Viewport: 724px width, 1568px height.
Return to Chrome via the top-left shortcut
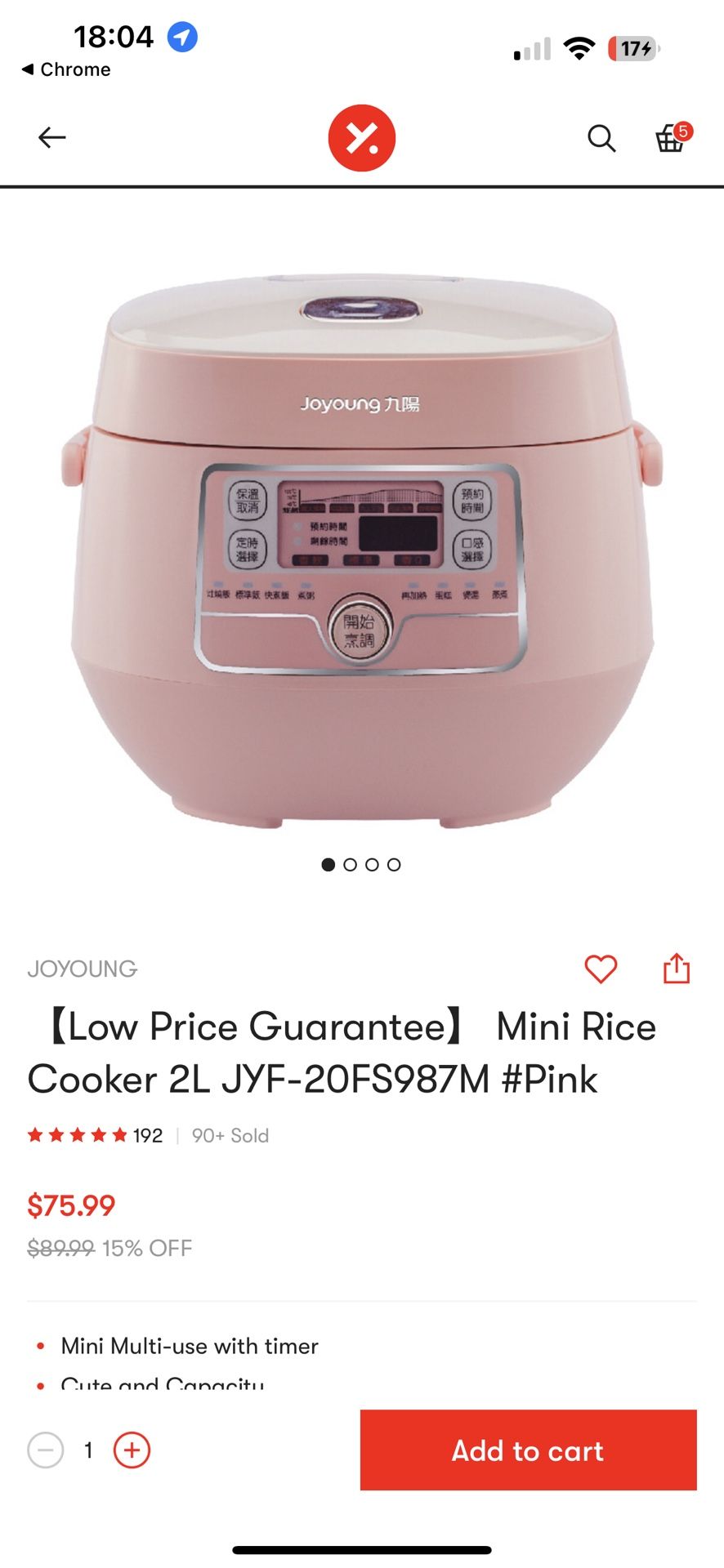pos(65,69)
